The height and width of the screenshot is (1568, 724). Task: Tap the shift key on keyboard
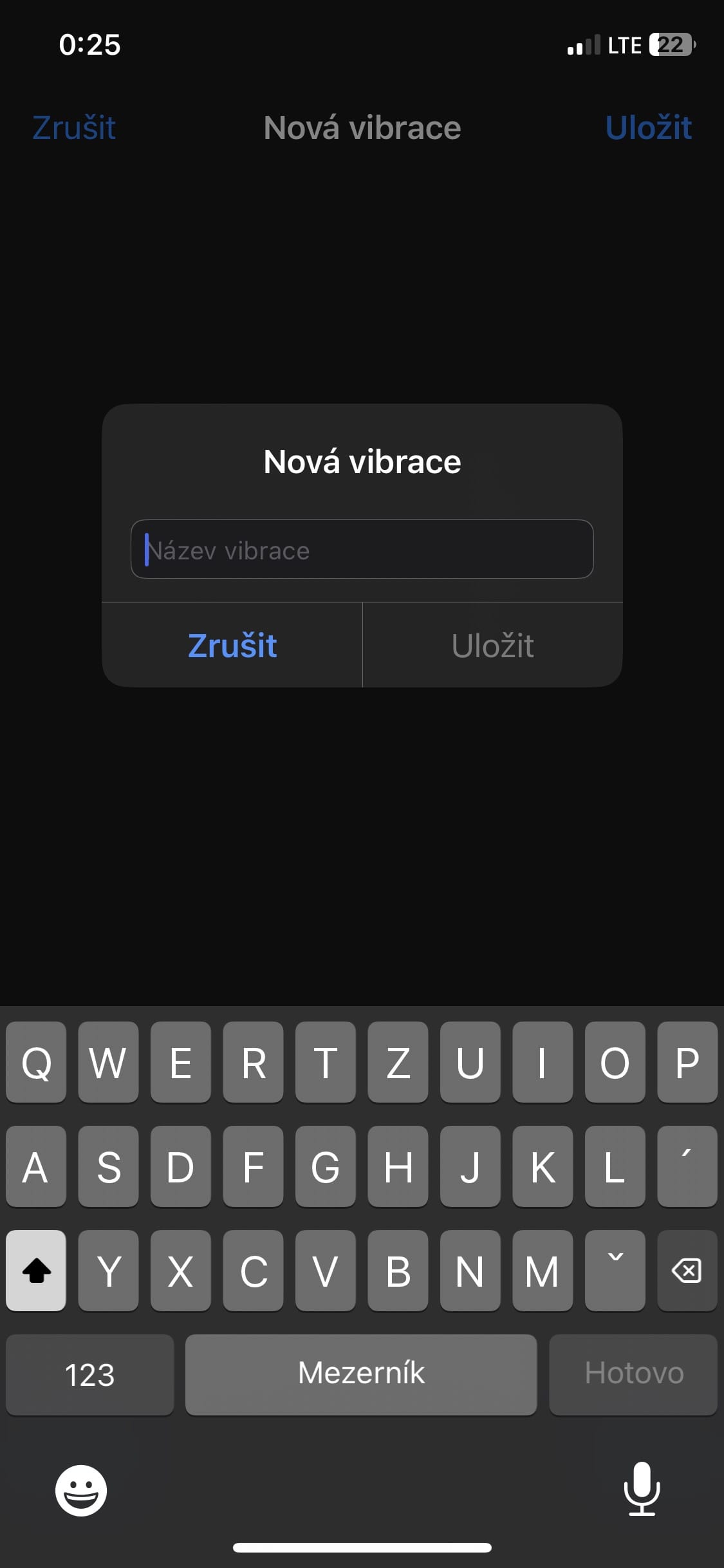coord(36,1270)
